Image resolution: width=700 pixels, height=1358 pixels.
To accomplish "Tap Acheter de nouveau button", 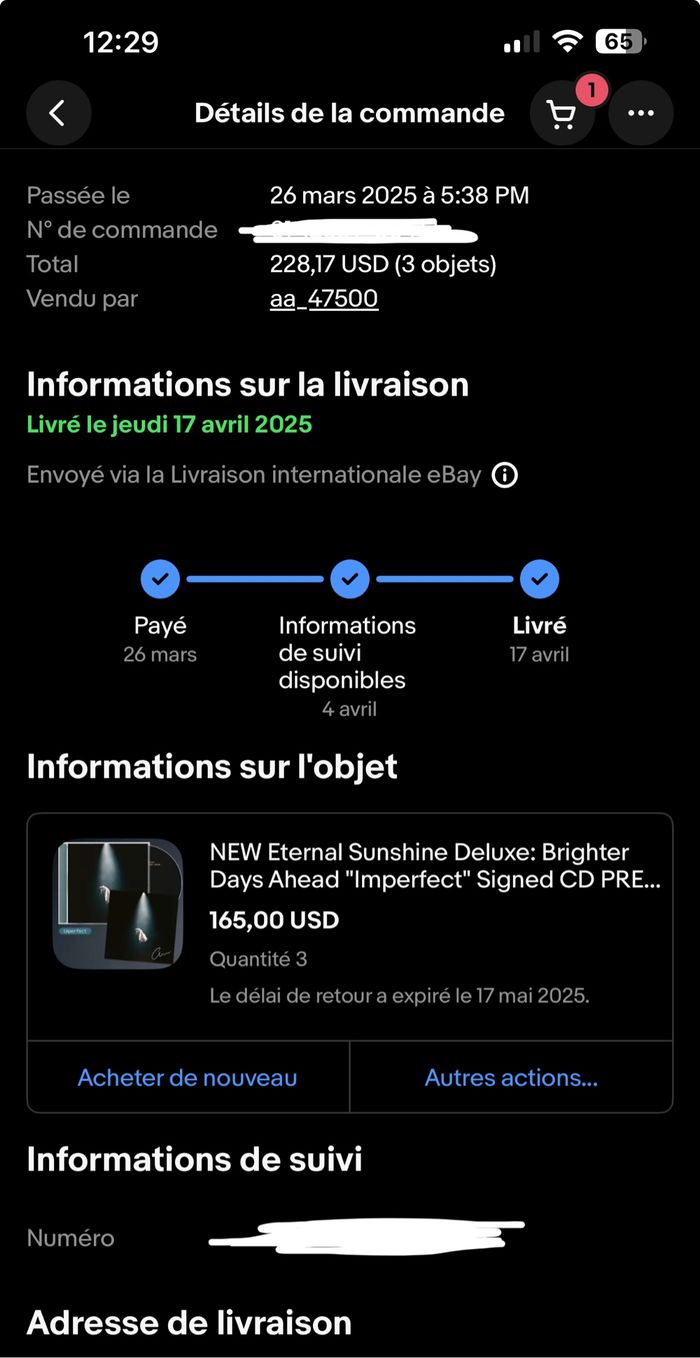I will [187, 1077].
